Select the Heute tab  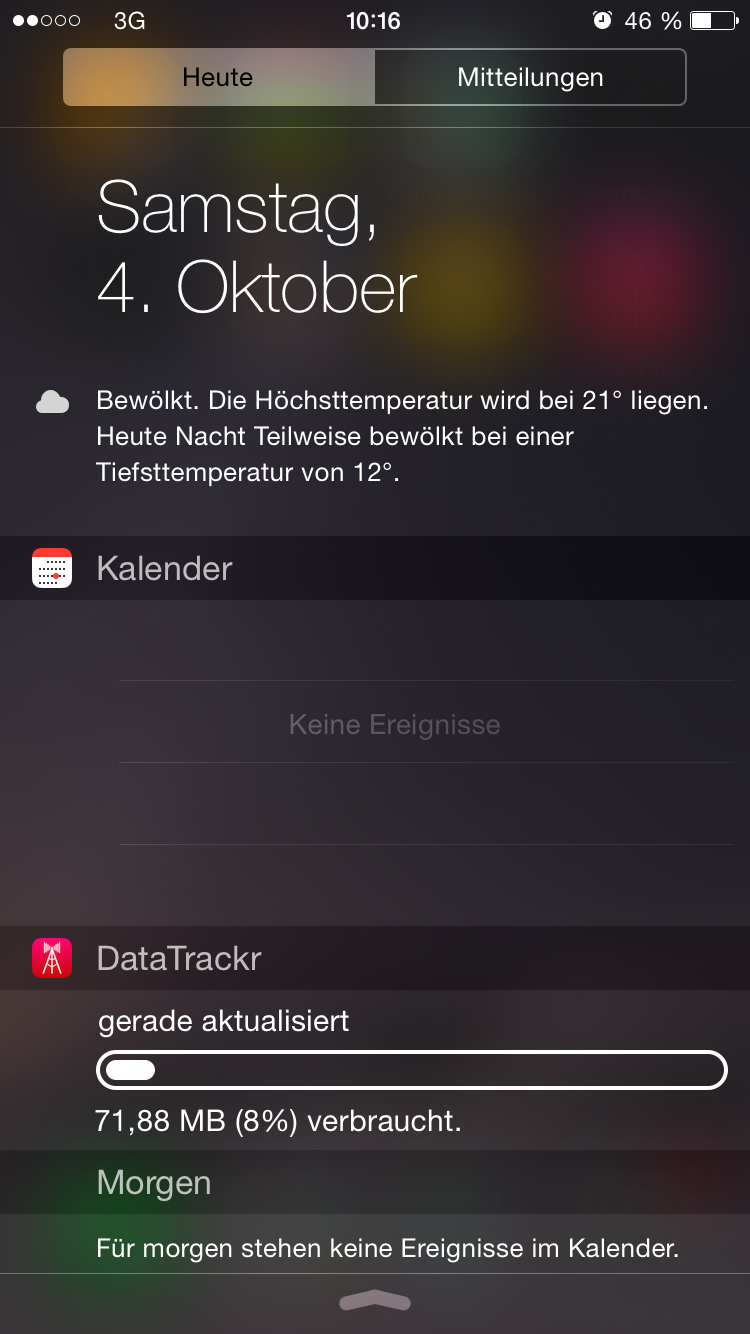pos(218,77)
